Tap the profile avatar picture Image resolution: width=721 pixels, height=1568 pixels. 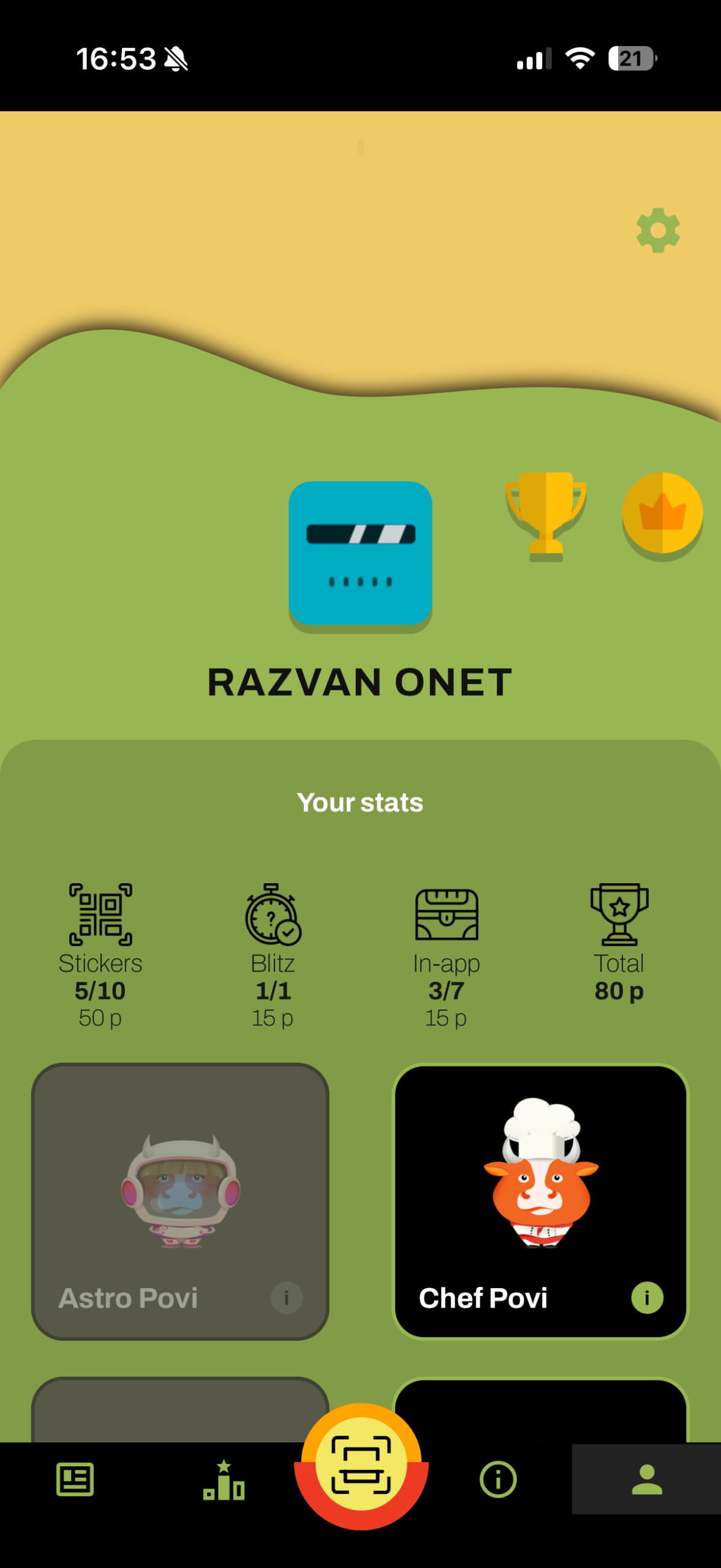[360, 554]
